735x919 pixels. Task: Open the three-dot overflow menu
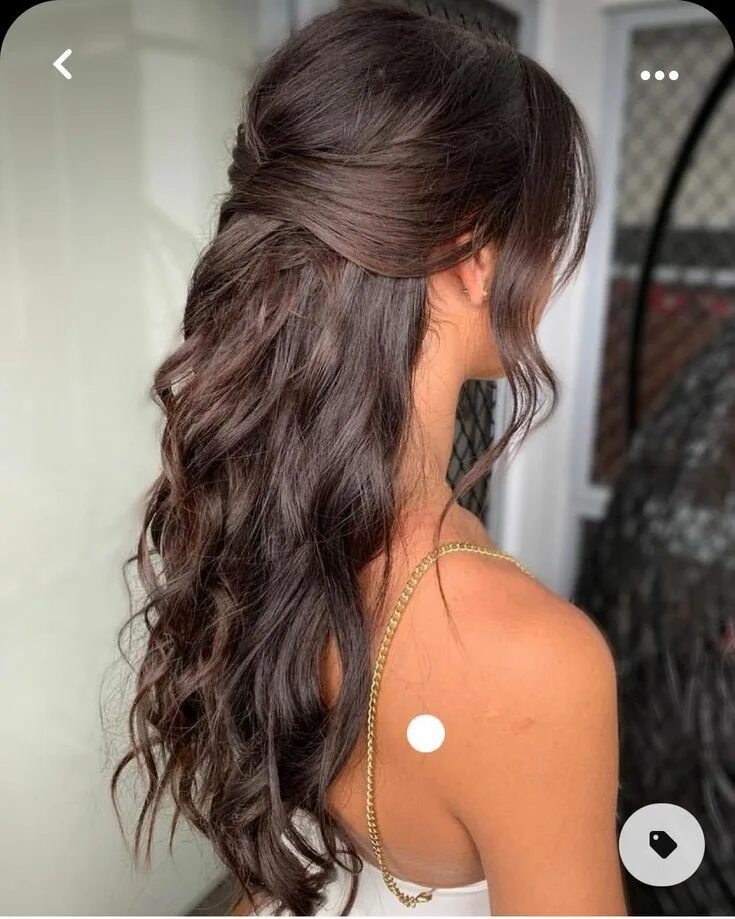click(x=659, y=75)
